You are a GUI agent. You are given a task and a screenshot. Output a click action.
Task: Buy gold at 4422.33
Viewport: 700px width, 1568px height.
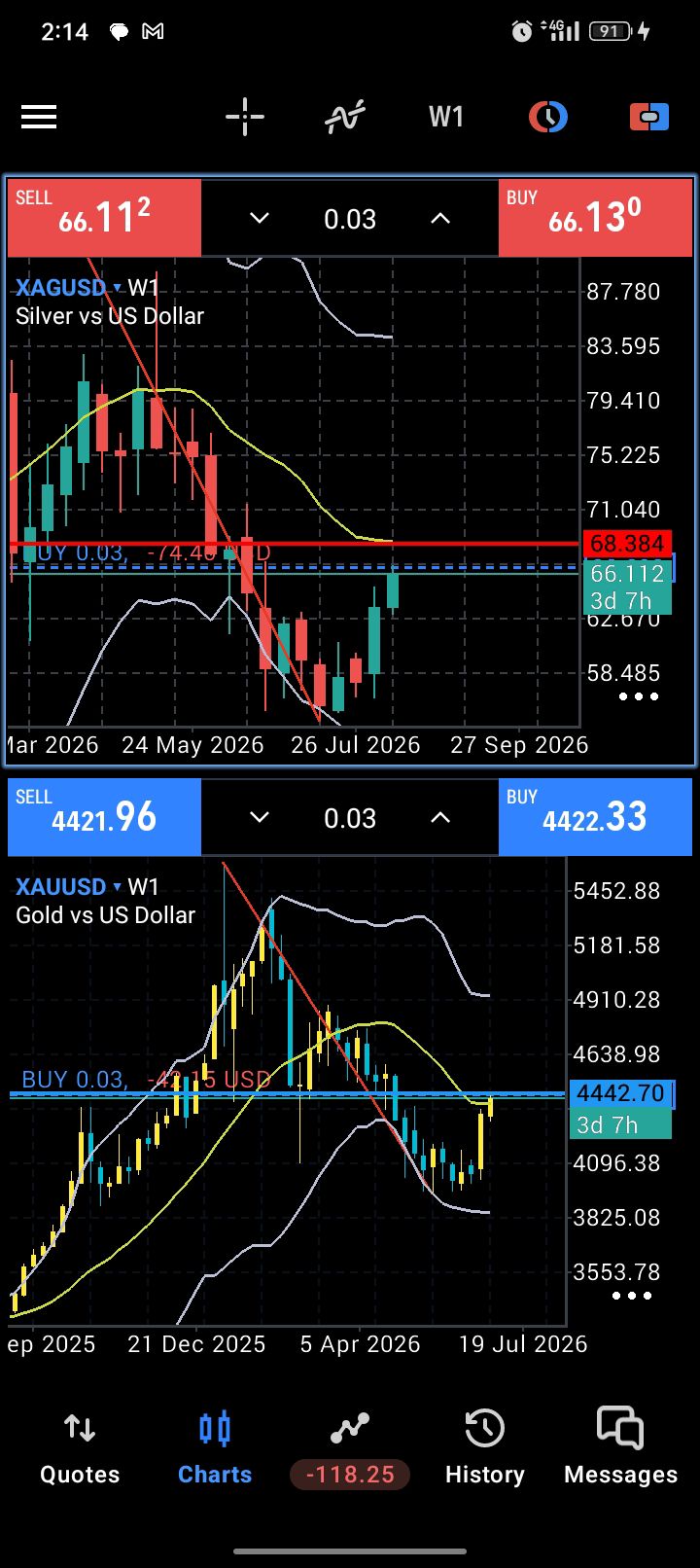pos(595,817)
